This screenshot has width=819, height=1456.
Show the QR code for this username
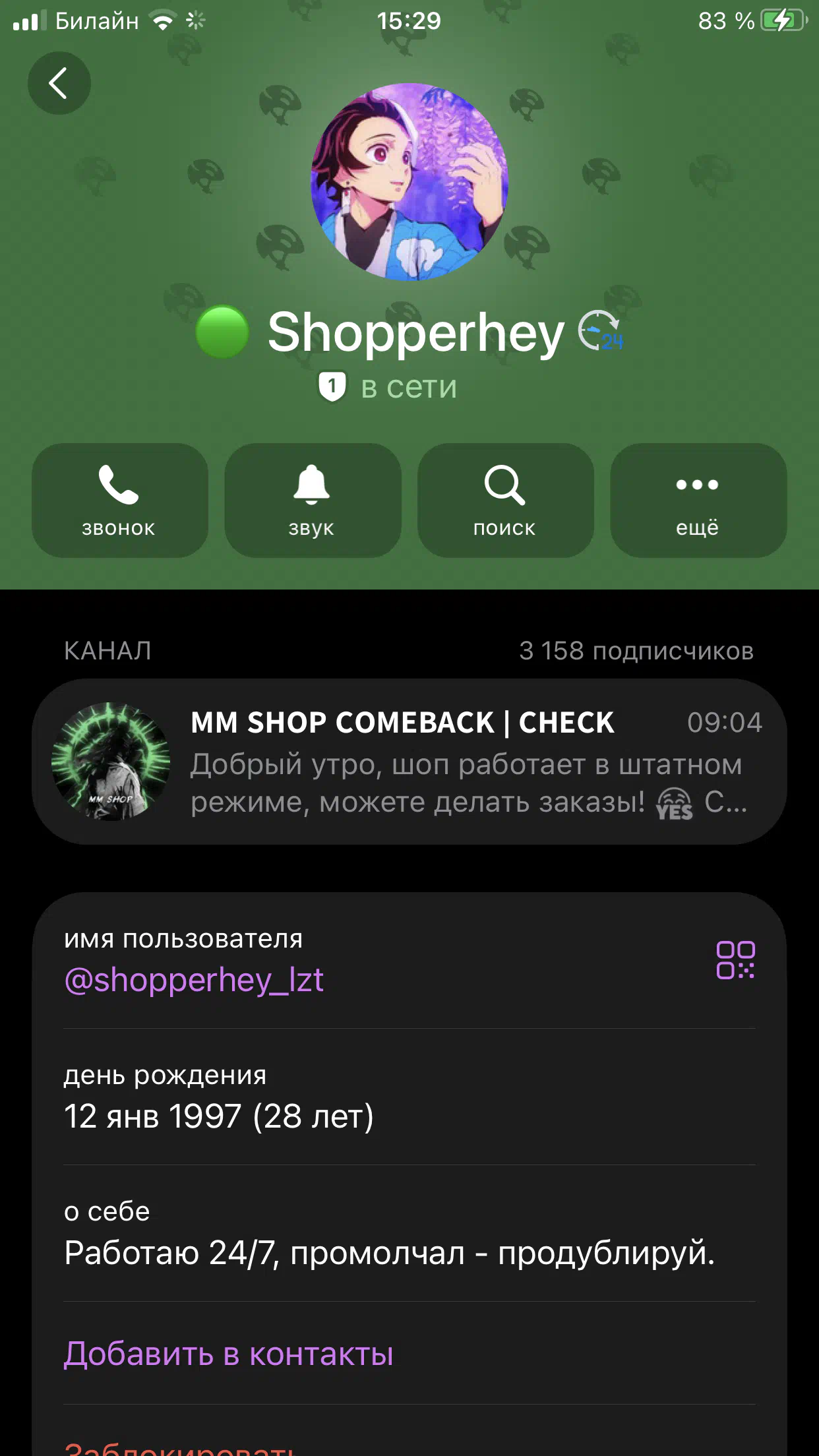[735, 959]
